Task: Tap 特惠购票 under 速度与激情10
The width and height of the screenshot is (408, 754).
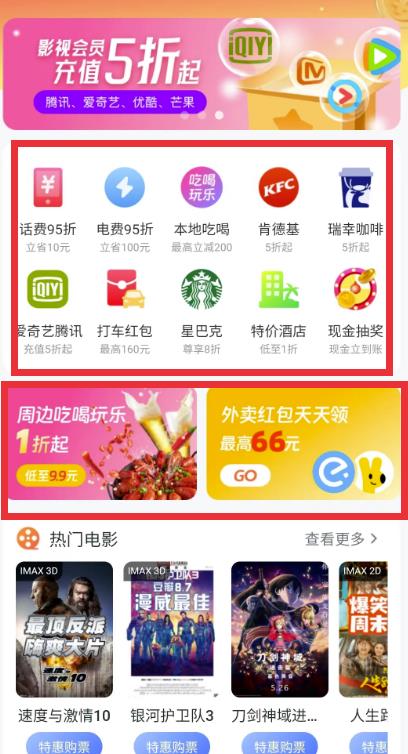Action: coord(64,744)
